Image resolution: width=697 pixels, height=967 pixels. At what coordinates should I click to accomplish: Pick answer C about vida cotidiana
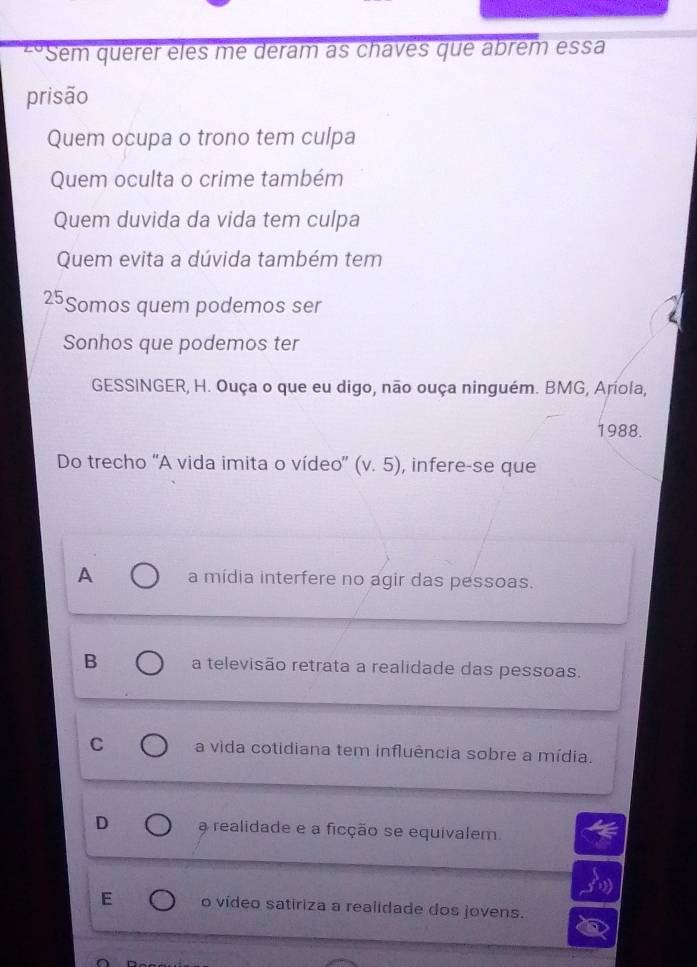point(154,746)
